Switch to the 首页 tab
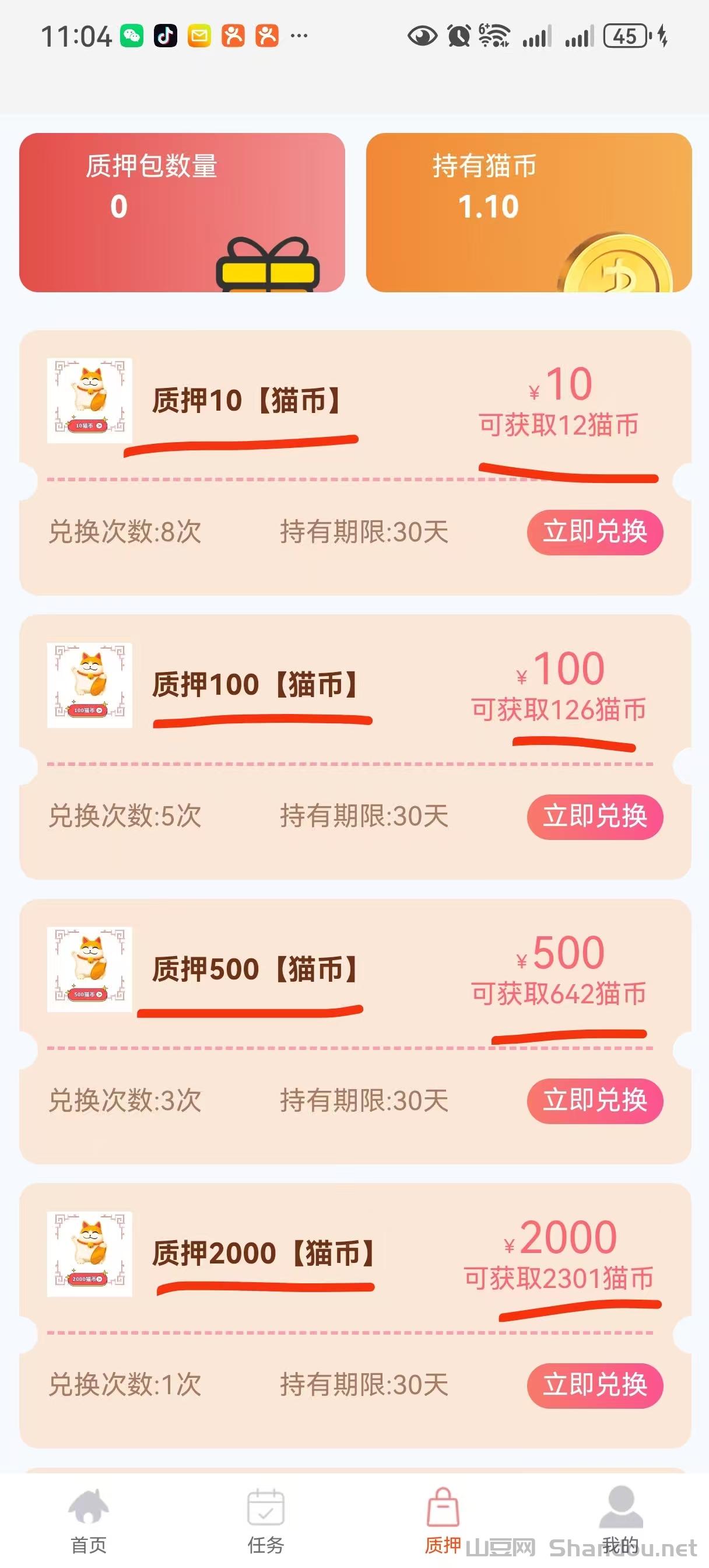 [x=89, y=1521]
